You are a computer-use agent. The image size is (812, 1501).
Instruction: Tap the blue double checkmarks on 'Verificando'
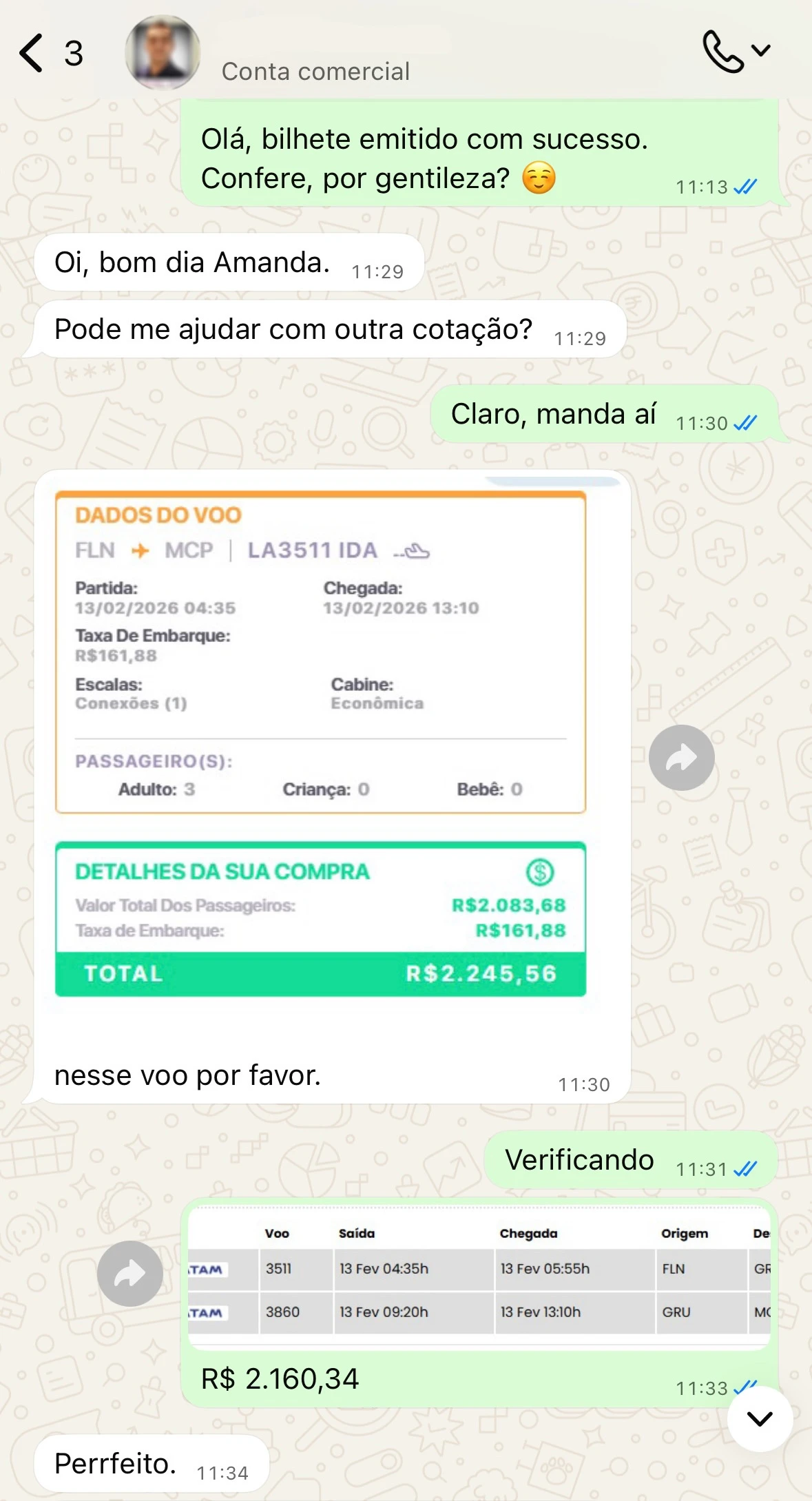pos(746,1168)
